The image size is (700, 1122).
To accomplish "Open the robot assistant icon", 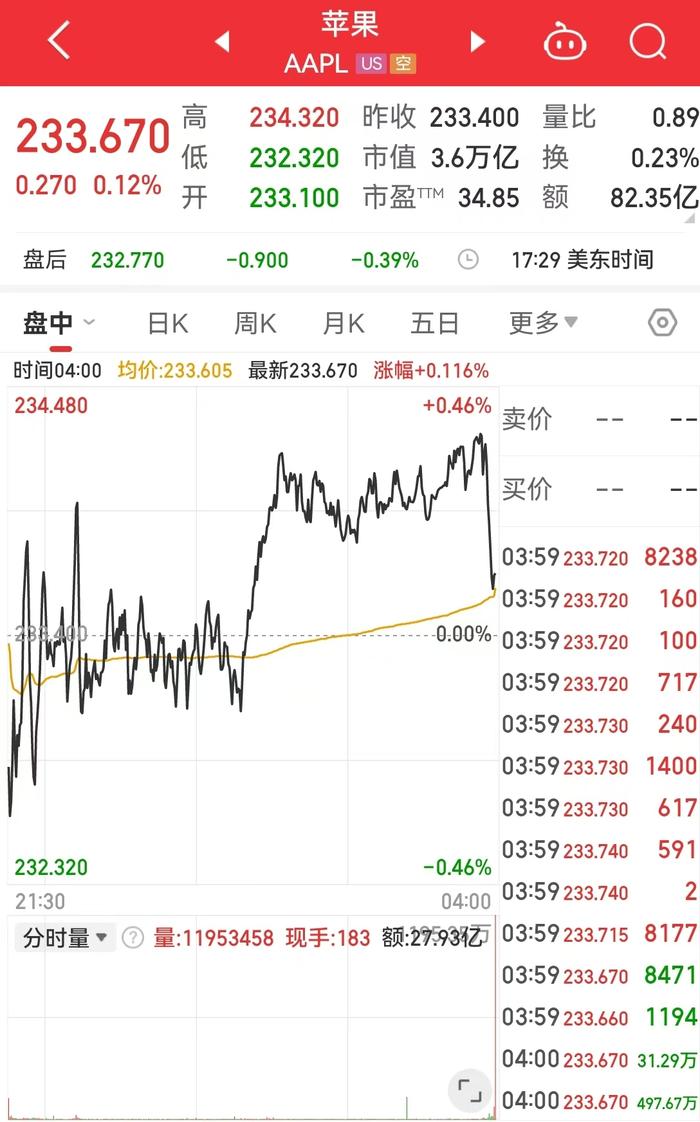I will pos(565,42).
